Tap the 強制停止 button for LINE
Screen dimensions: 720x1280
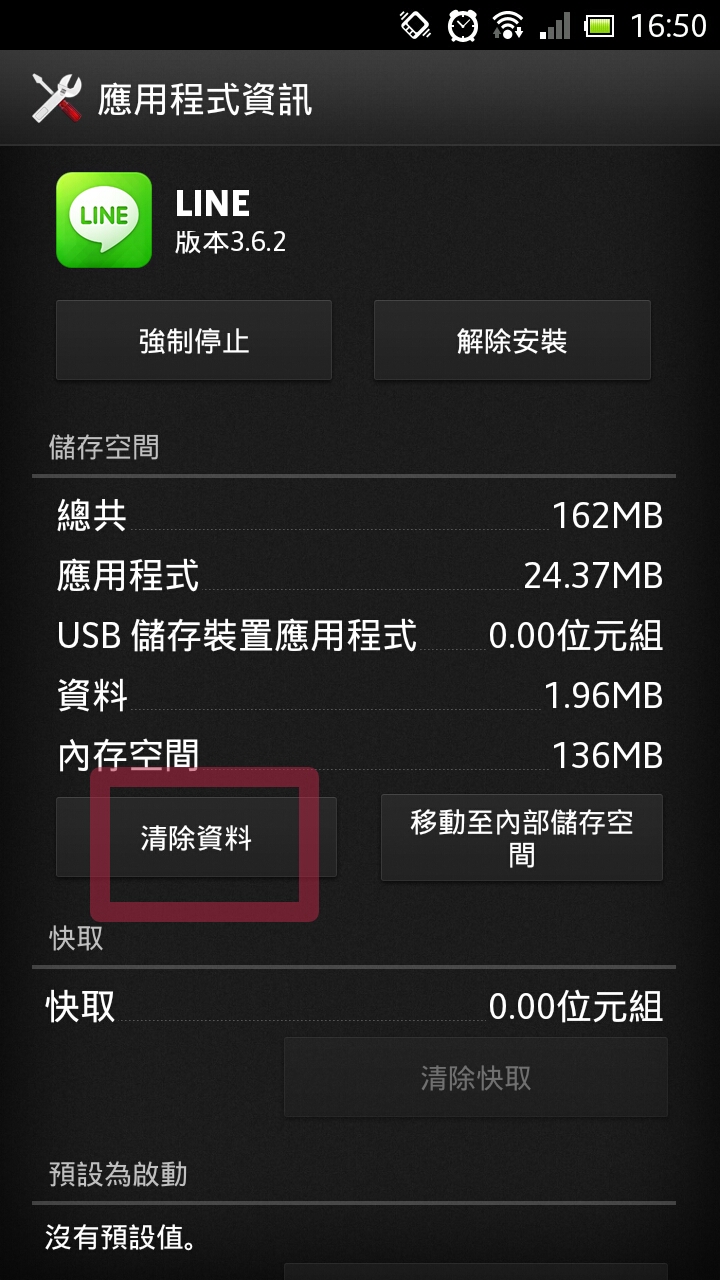click(x=194, y=341)
